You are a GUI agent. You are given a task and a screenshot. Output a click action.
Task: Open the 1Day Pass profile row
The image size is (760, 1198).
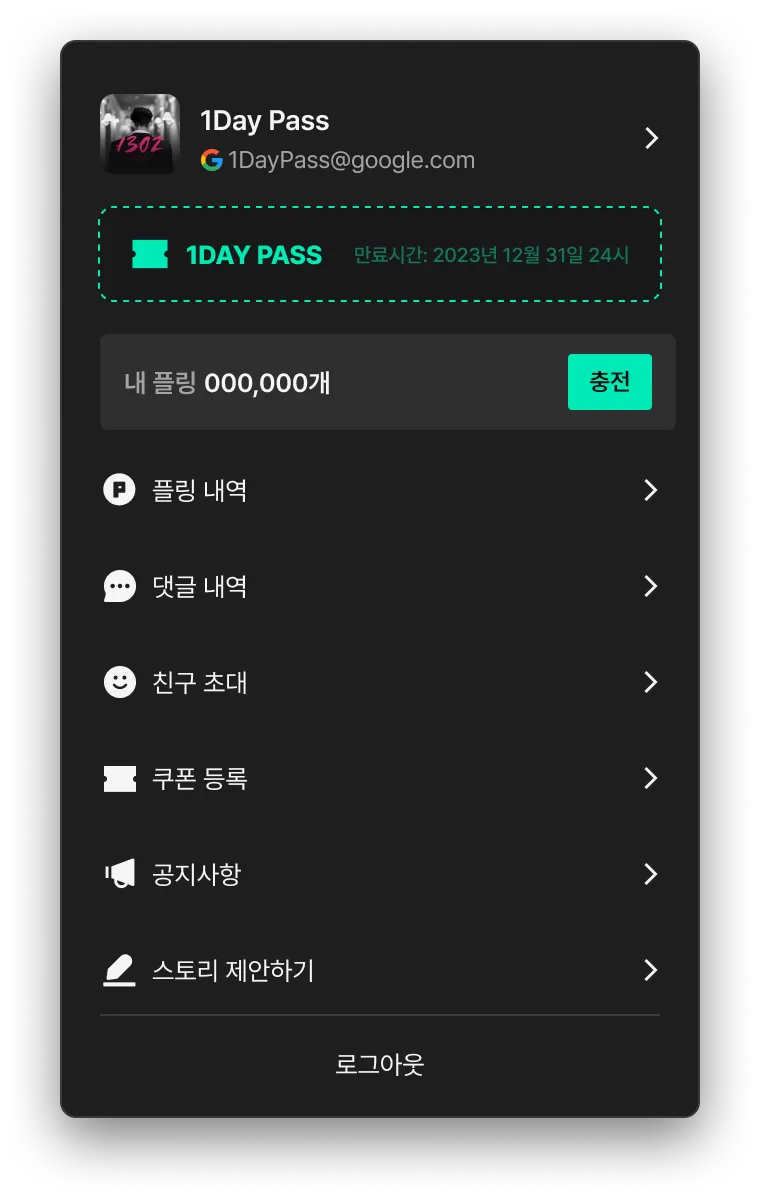pos(380,136)
